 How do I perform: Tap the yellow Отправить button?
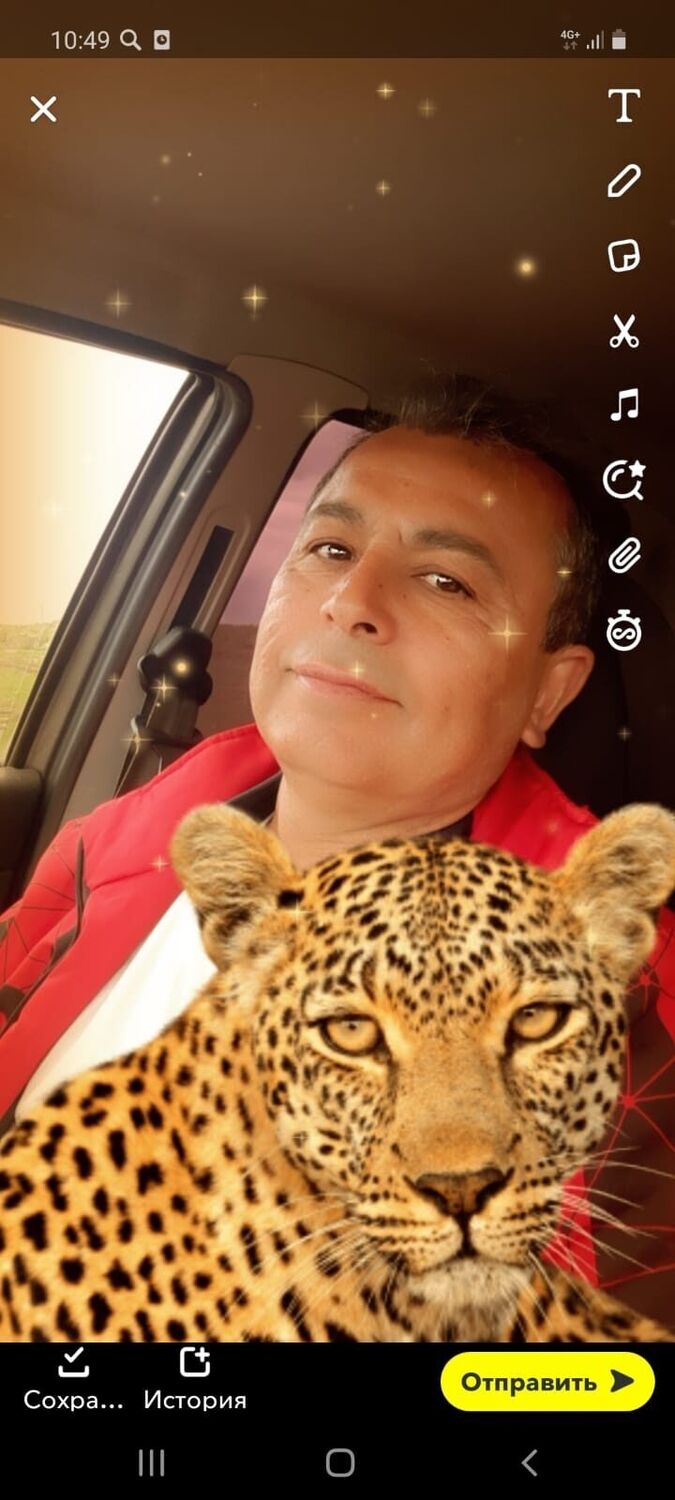(x=547, y=1381)
